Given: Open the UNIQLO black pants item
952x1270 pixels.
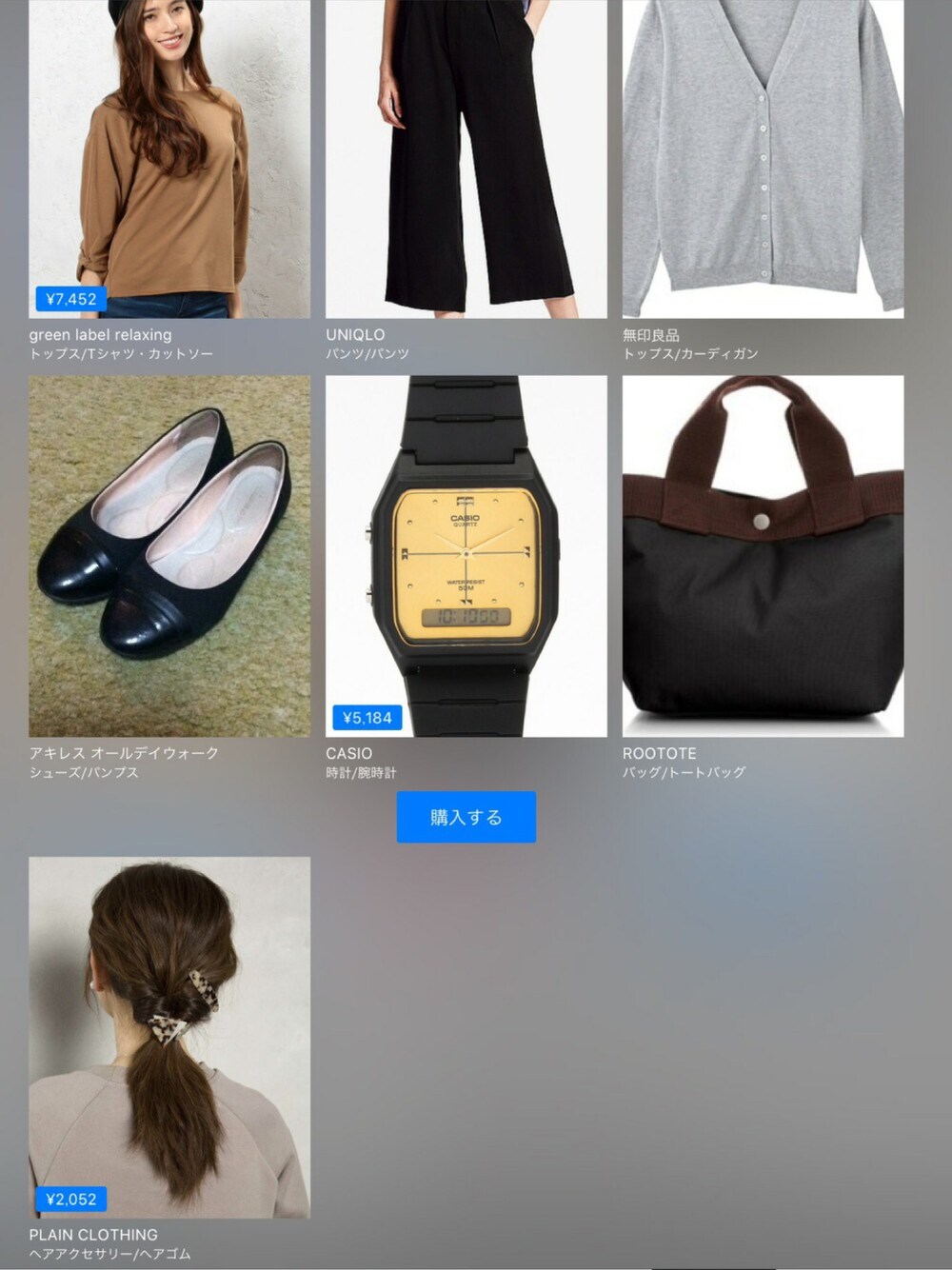Looking at the screenshot, I should pos(466,159).
